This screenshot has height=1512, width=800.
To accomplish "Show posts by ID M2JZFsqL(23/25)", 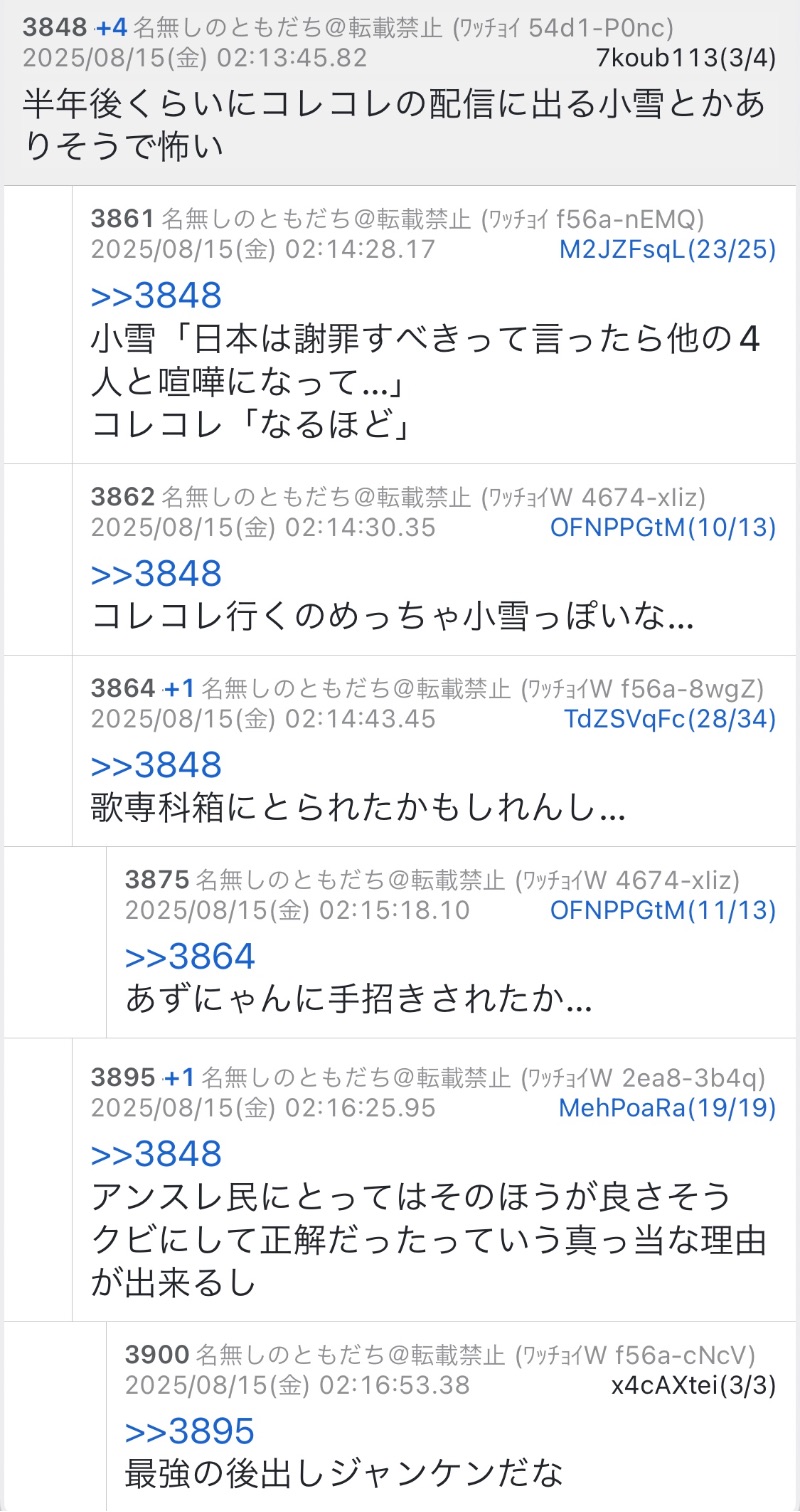I will pyautogui.click(x=667, y=249).
